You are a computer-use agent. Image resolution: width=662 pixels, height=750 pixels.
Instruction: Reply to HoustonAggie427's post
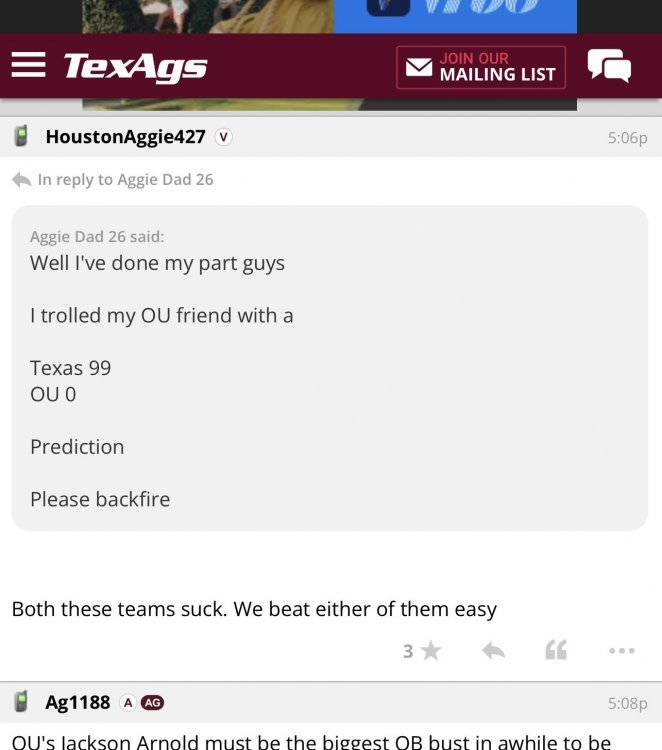pos(493,651)
